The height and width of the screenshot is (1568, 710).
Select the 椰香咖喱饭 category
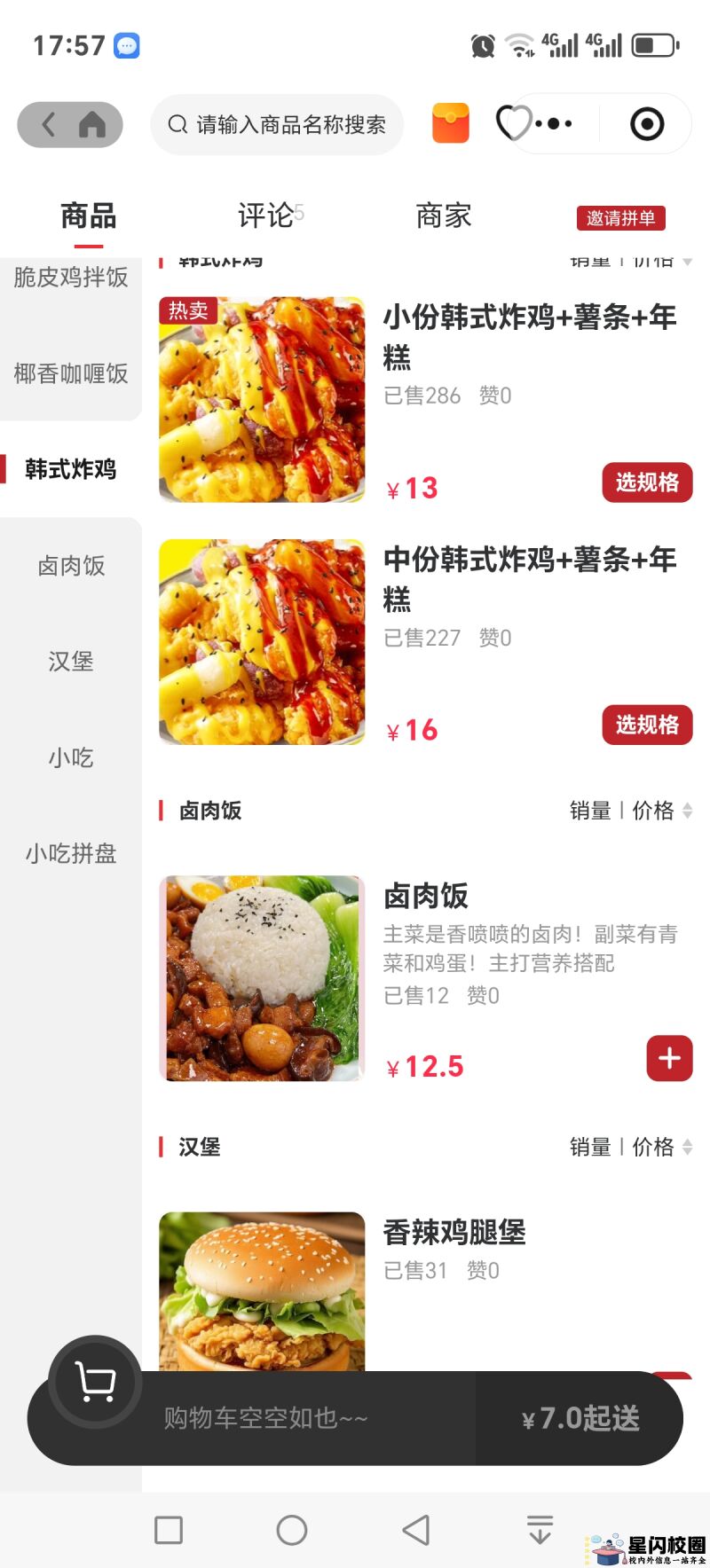click(x=71, y=373)
